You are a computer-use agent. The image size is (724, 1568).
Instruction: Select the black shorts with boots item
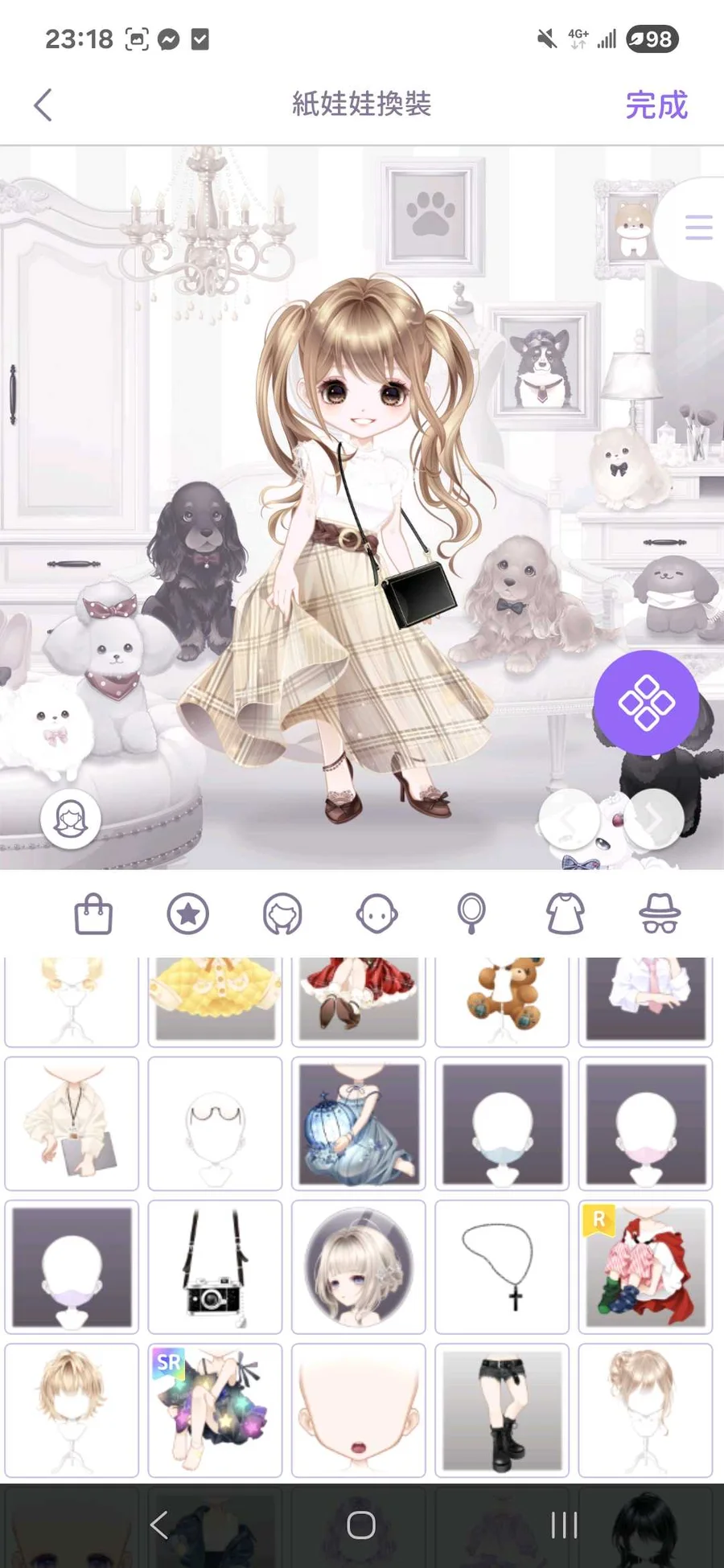click(502, 1410)
